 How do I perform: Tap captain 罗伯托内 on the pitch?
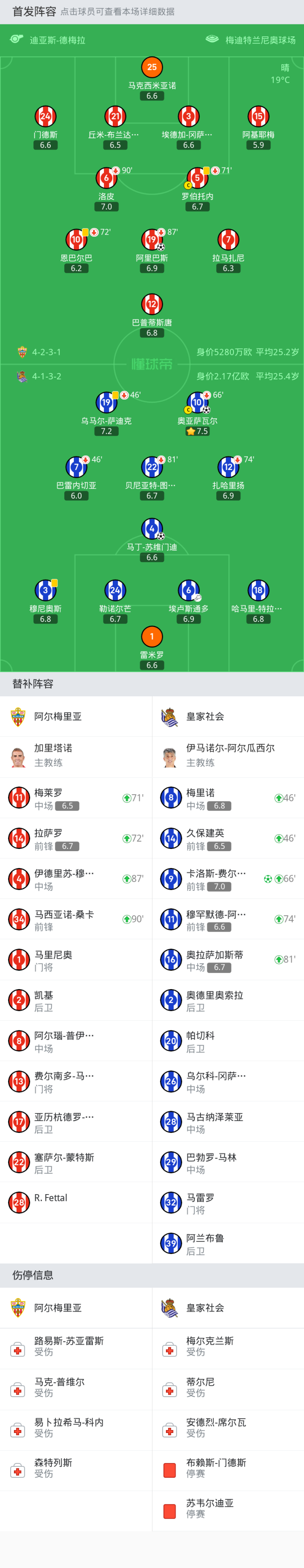pos(197,178)
